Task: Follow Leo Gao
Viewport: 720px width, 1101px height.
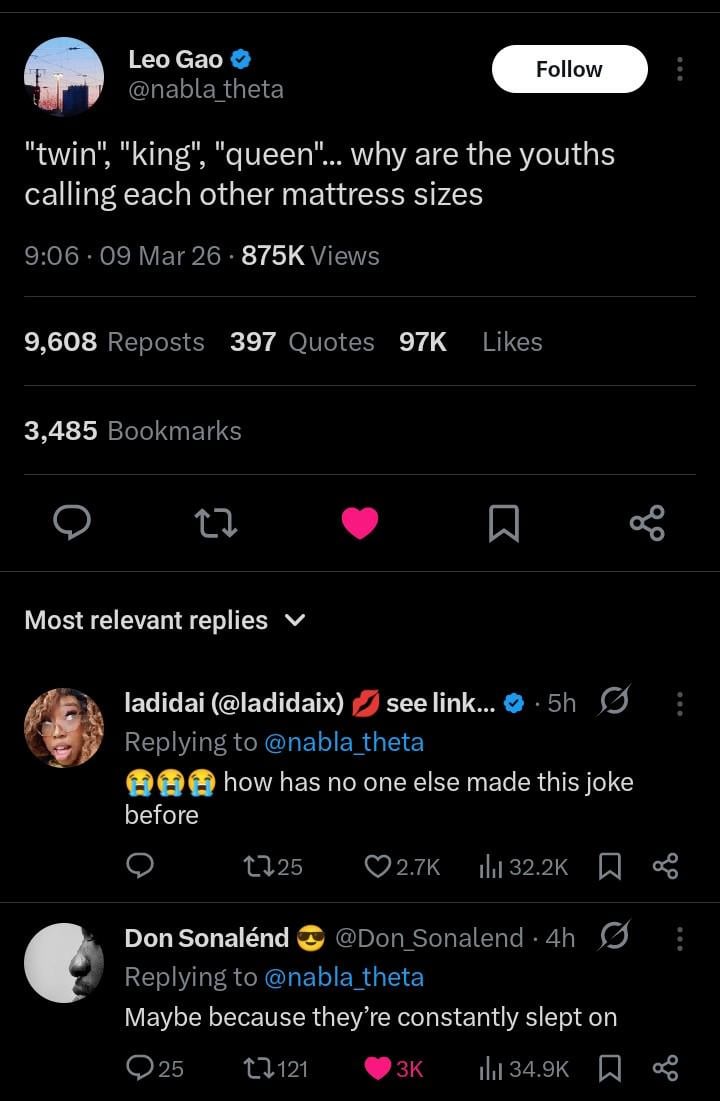Action: tap(569, 69)
